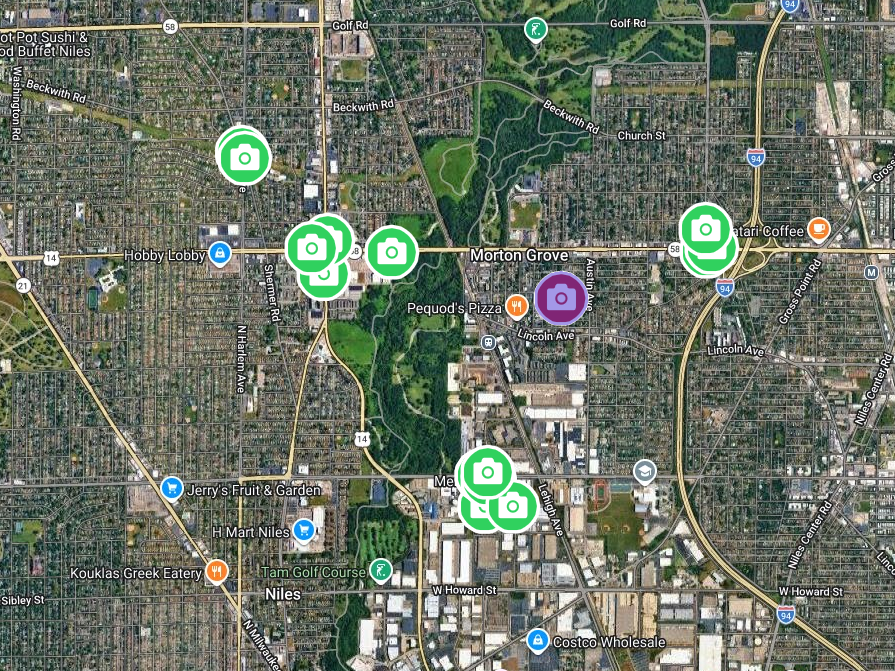The height and width of the screenshot is (671, 895).
Task: Tap the Pequod's Pizza restaurant pin
Action: [517, 307]
